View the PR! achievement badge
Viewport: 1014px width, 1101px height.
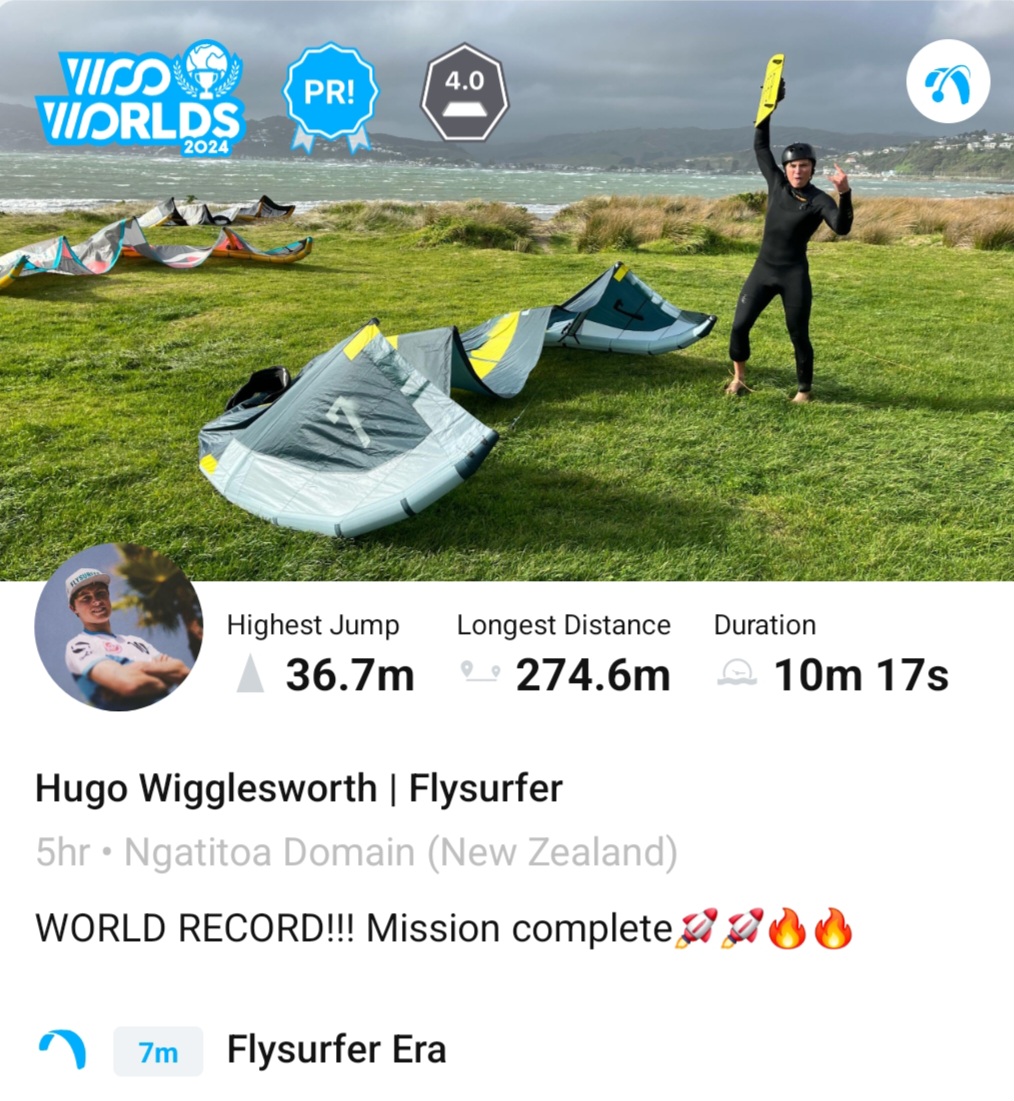[x=331, y=95]
